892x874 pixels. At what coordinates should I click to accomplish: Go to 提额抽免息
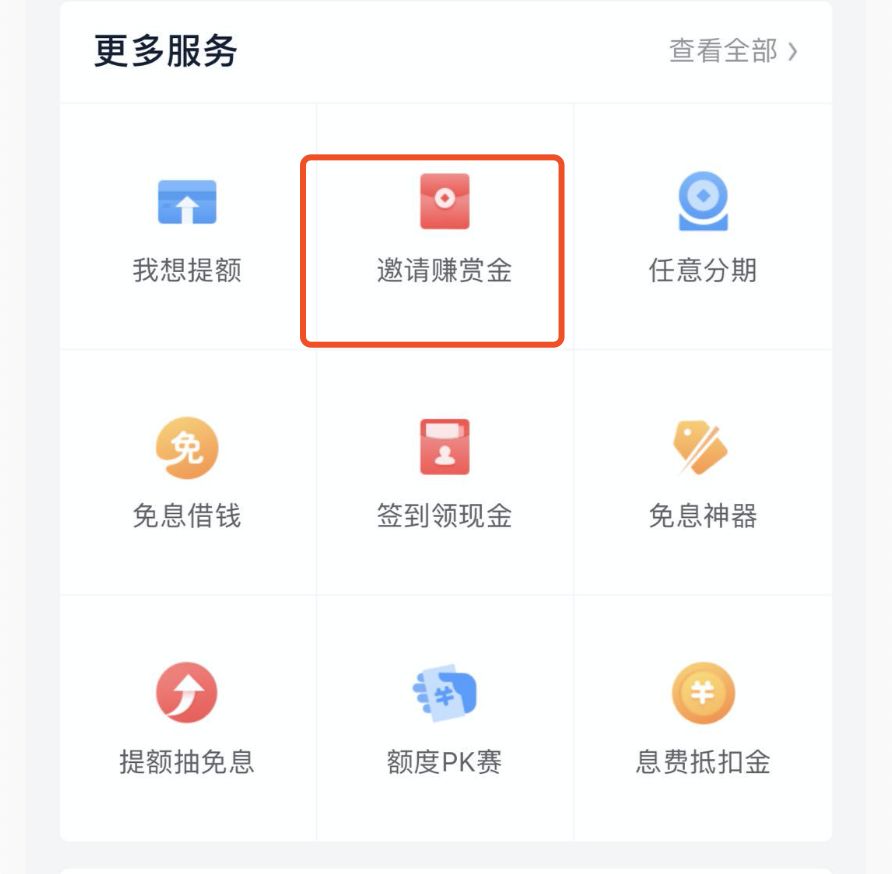tap(187, 720)
